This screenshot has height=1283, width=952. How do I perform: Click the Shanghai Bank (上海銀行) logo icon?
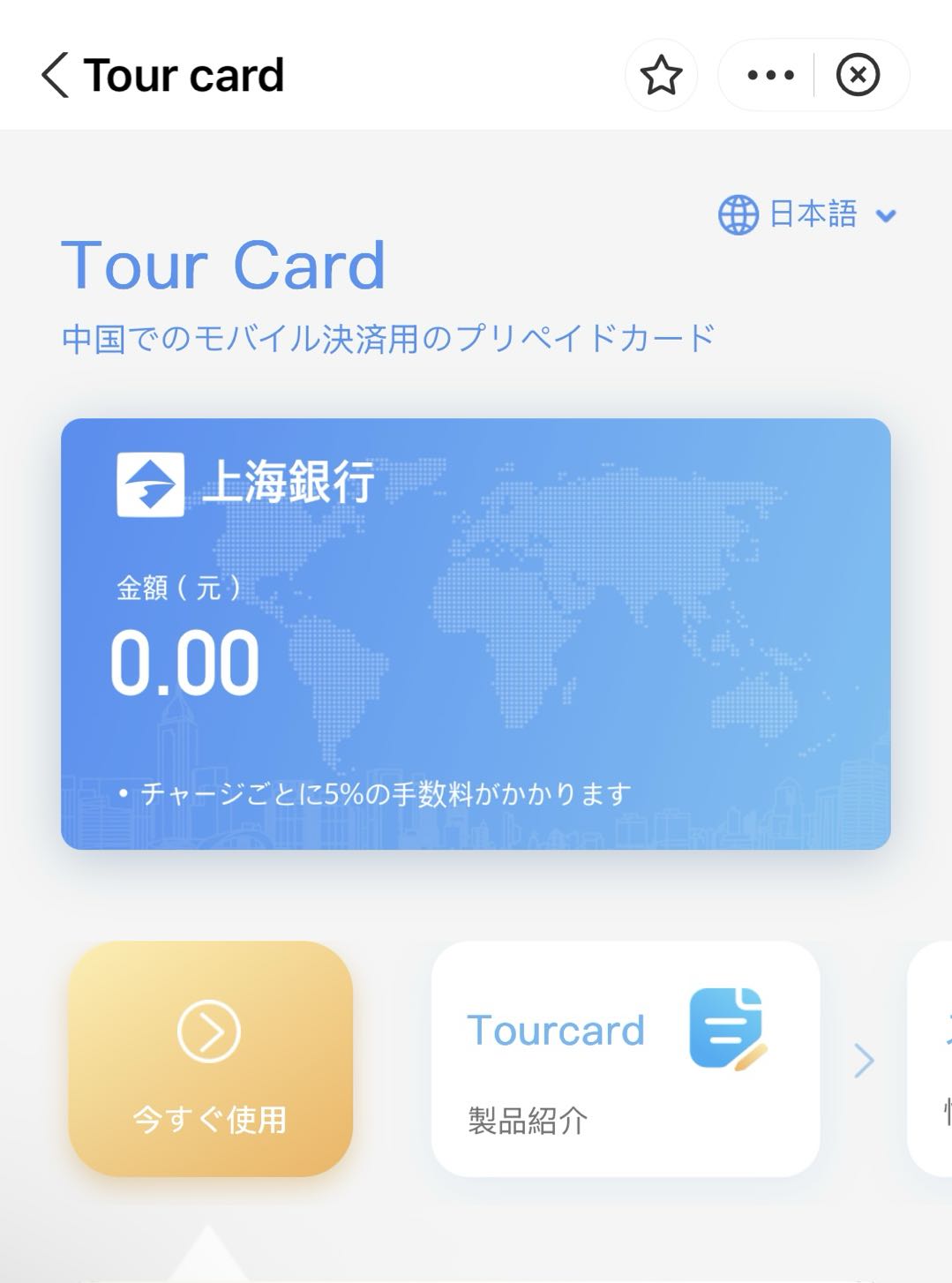coord(148,484)
